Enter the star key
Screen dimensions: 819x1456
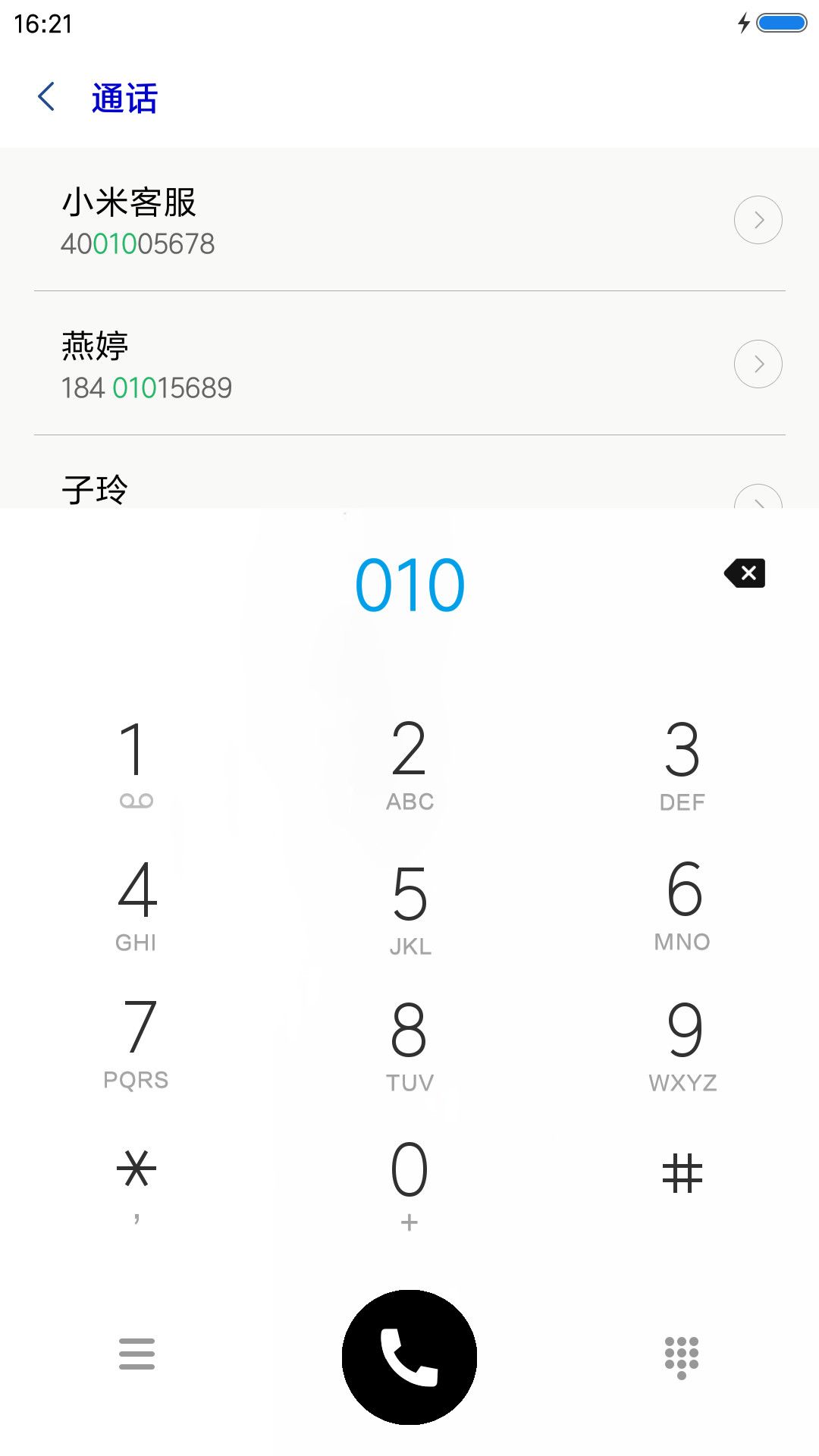[x=136, y=1185]
